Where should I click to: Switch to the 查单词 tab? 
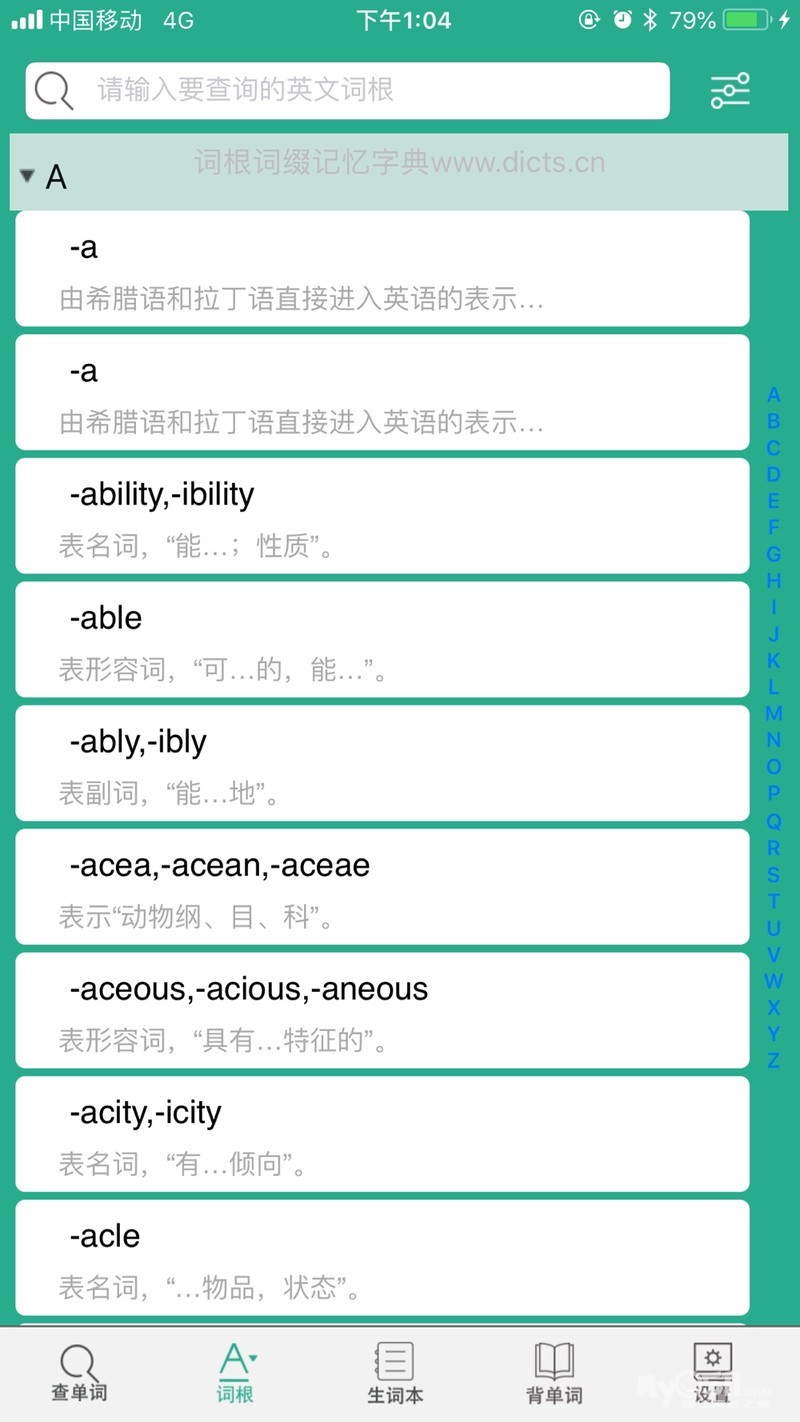(x=79, y=1374)
